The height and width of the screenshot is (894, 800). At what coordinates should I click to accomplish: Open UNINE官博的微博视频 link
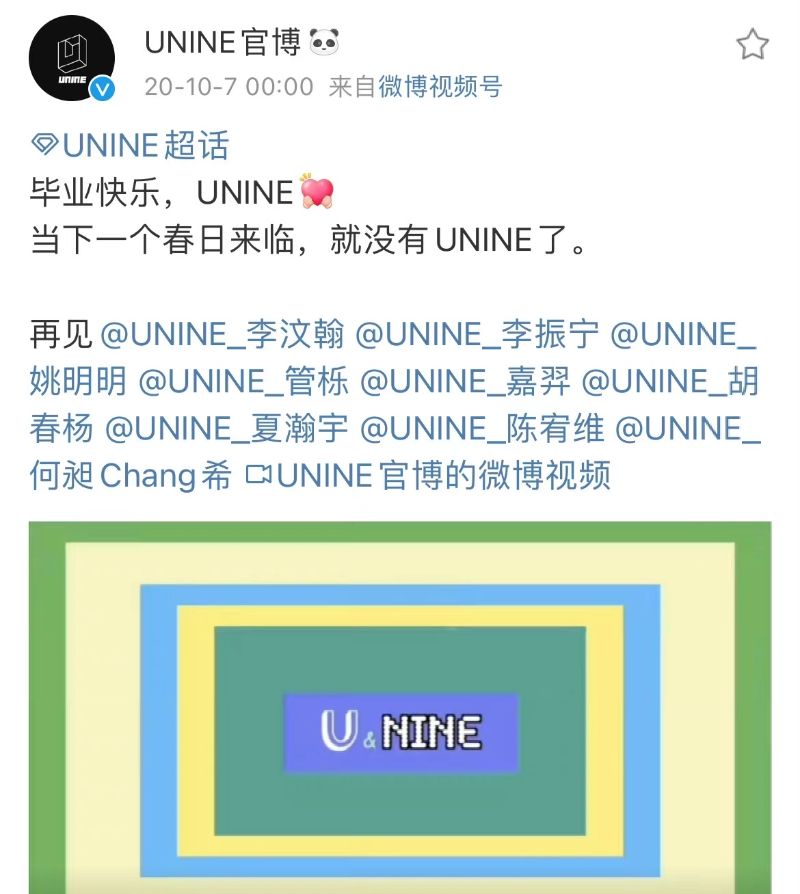[428, 475]
